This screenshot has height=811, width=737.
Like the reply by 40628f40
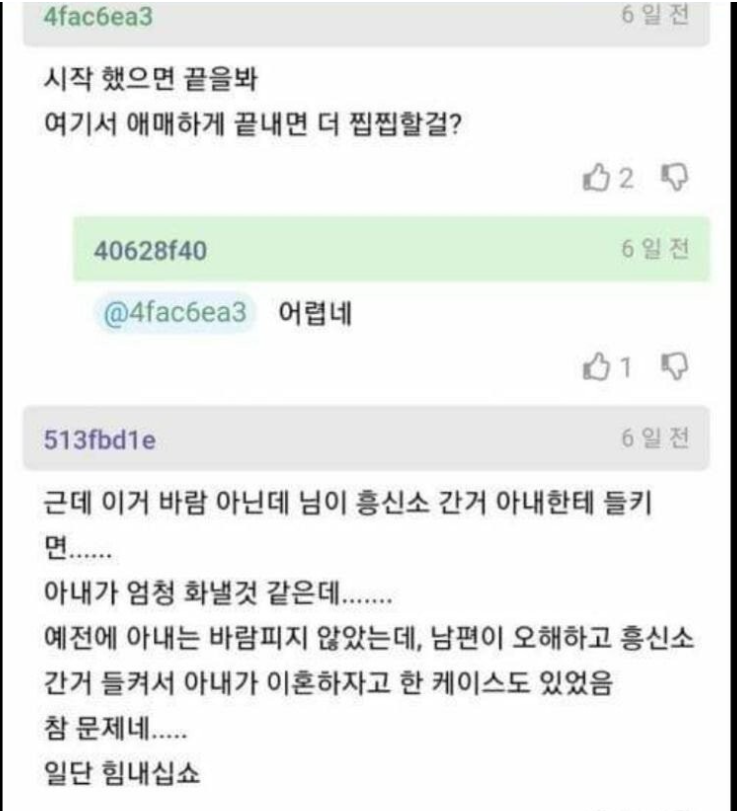(x=596, y=367)
